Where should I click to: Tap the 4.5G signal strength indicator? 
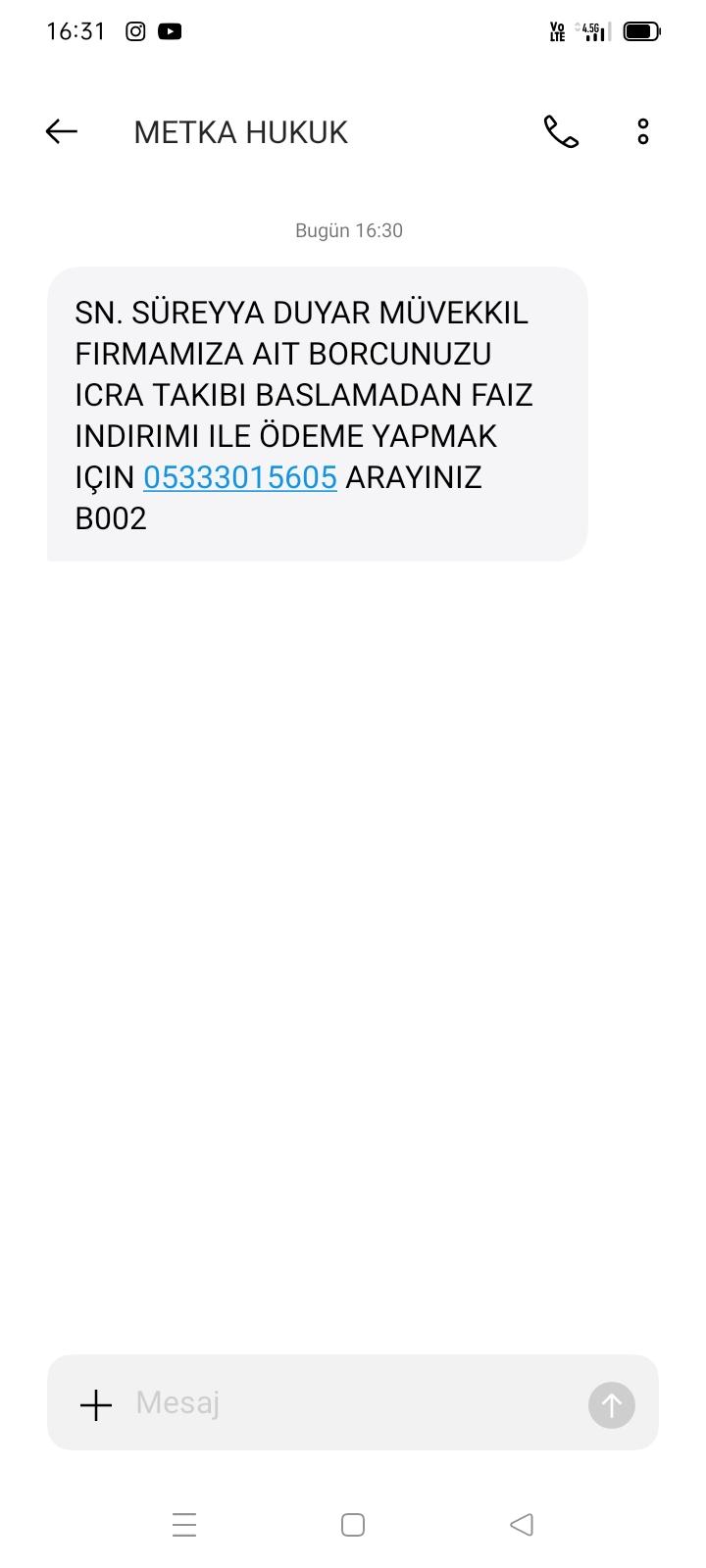(593, 30)
